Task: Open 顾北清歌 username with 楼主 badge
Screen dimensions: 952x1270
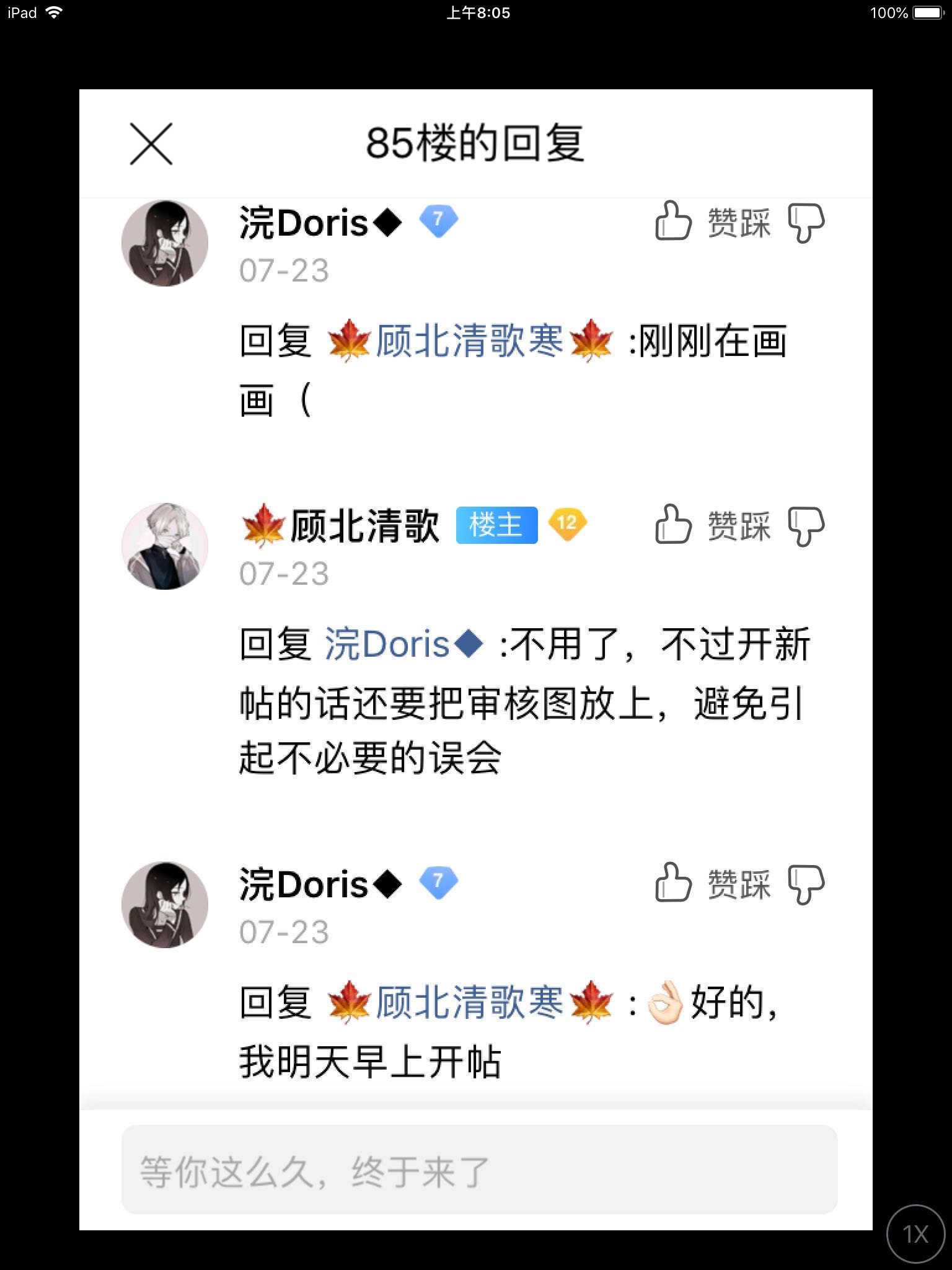Action: point(363,526)
